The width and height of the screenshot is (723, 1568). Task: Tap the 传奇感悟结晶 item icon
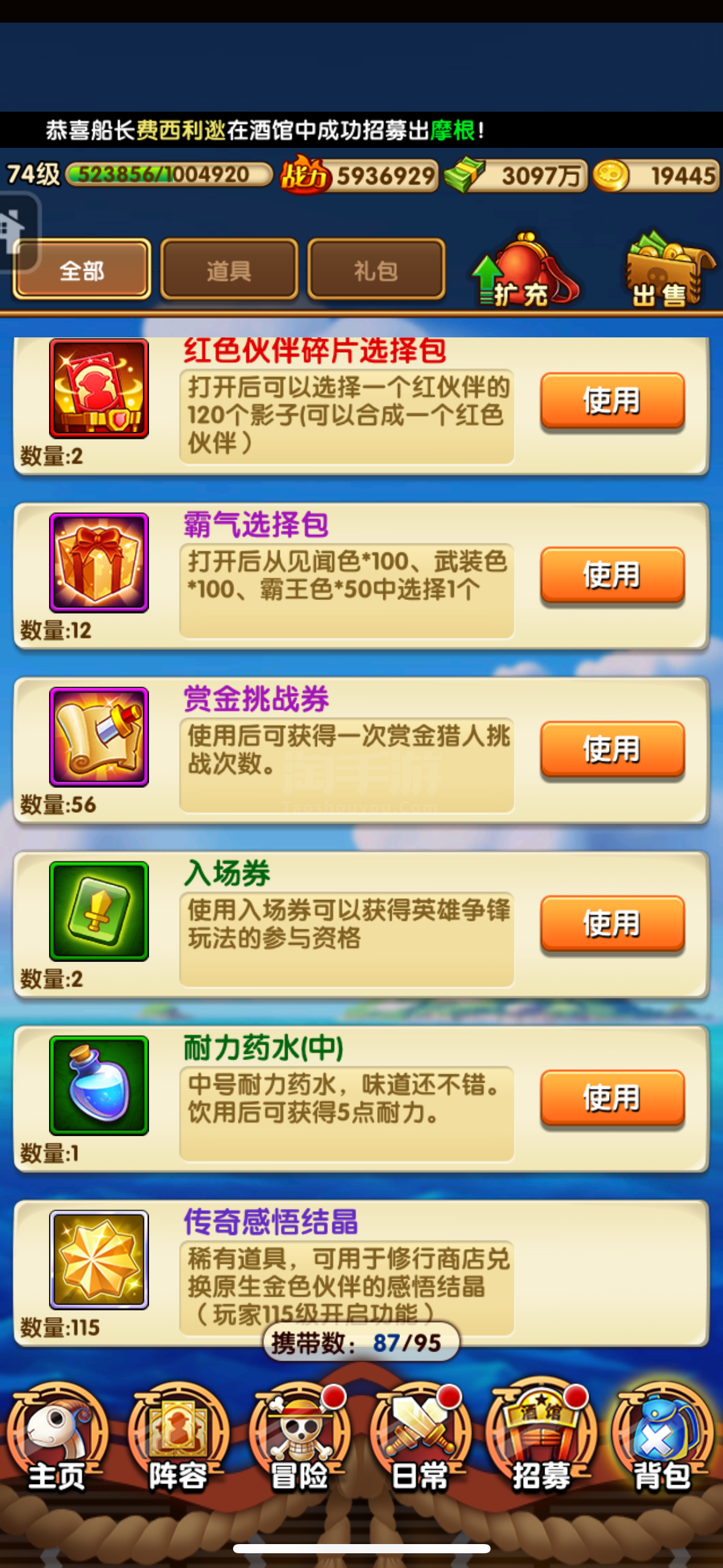99,1259
